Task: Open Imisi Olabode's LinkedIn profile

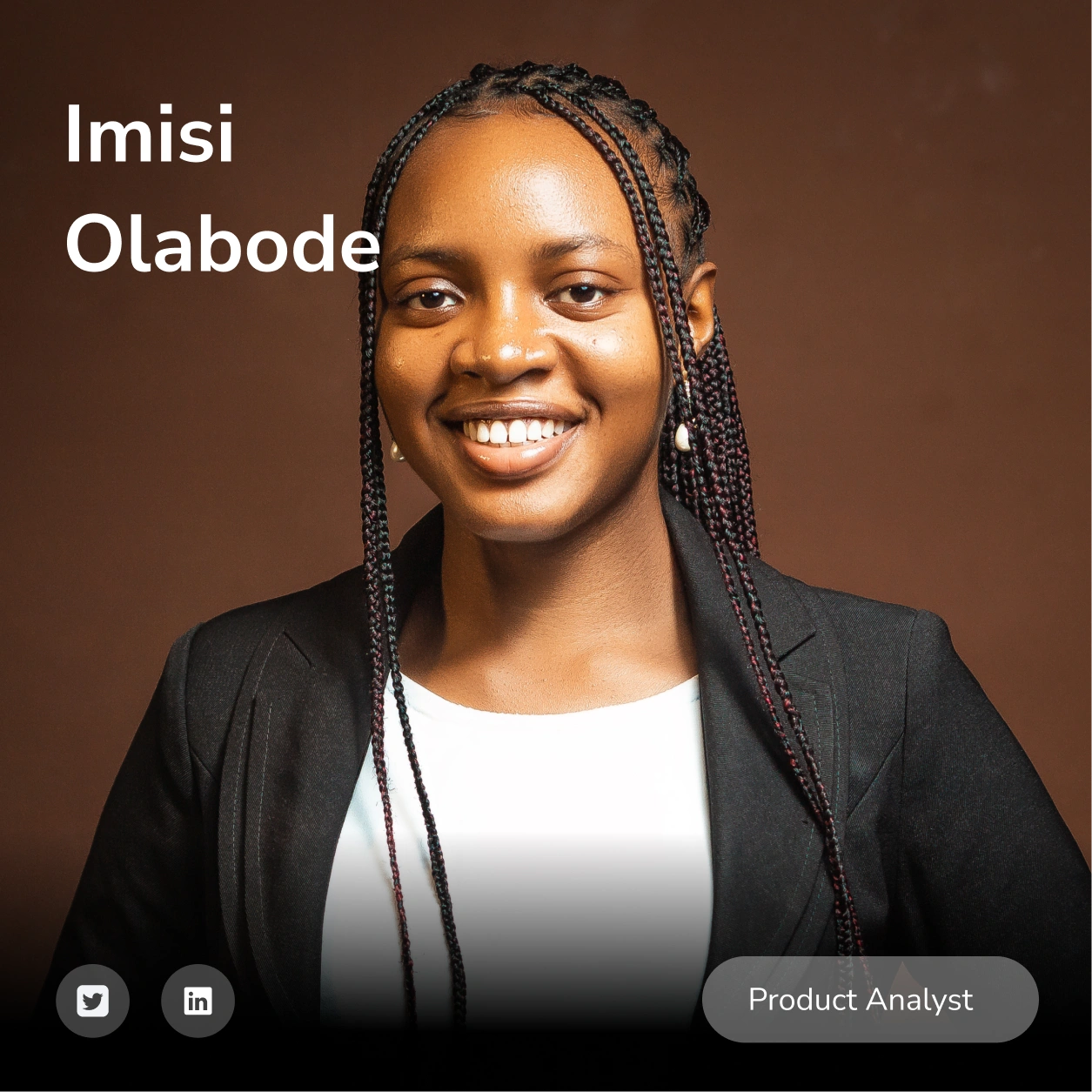Action: [198, 1001]
